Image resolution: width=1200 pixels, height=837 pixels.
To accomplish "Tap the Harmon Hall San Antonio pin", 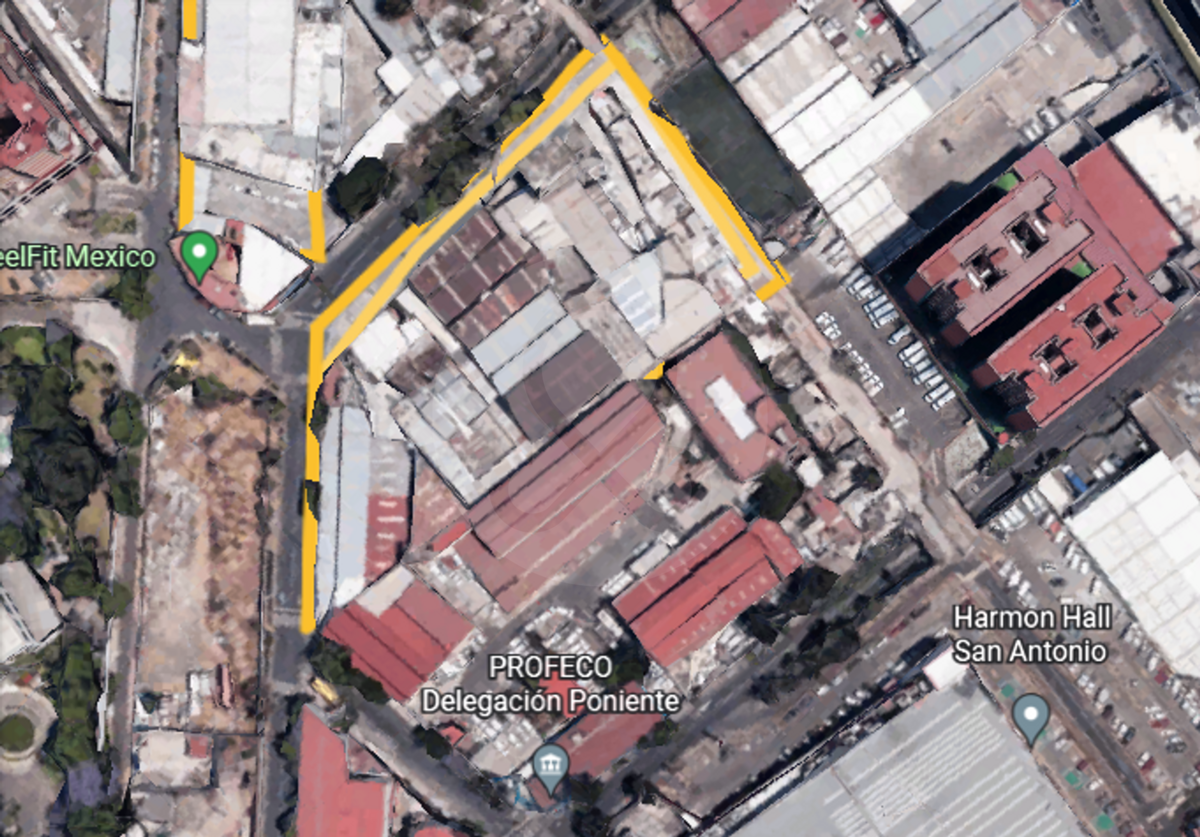I will (x=1029, y=715).
